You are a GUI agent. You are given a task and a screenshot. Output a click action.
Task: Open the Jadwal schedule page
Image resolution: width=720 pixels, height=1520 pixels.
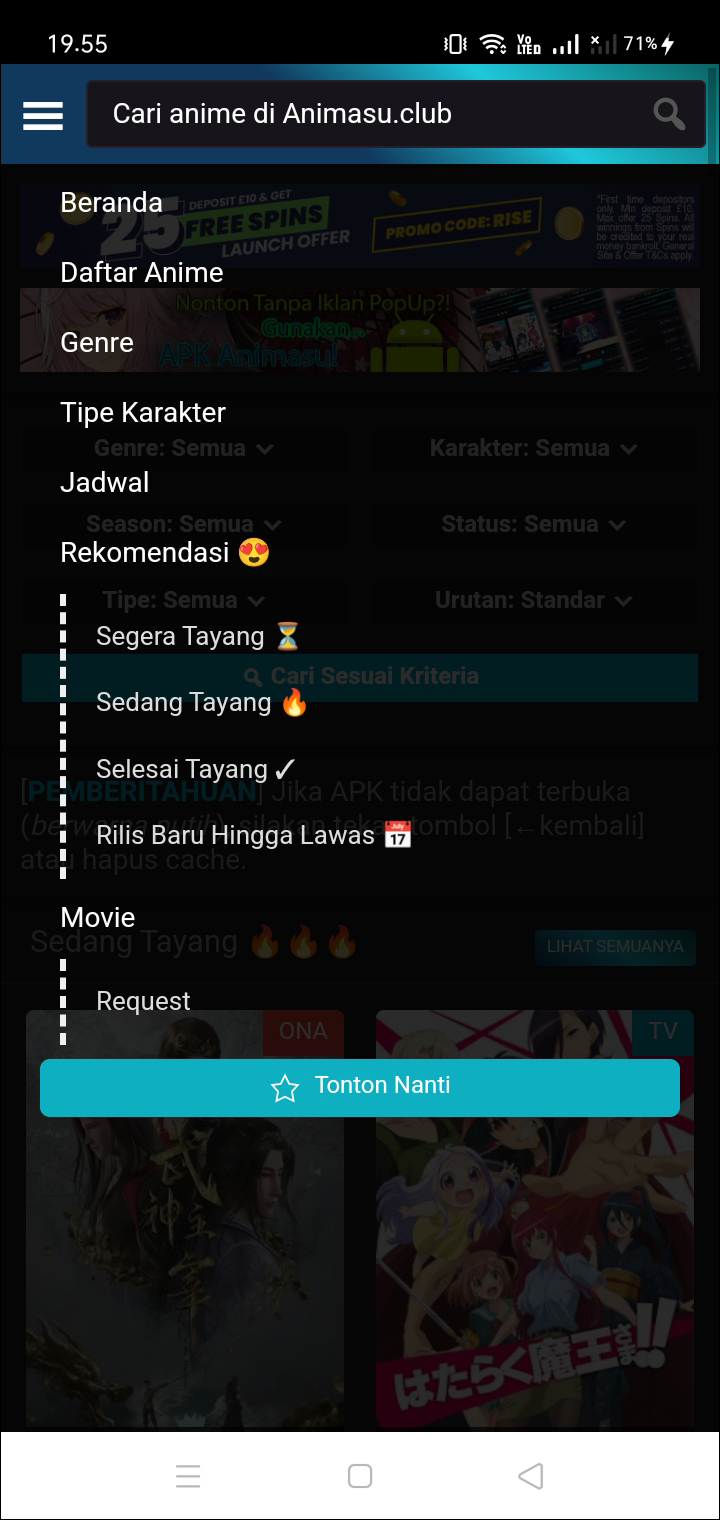(x=104, y=483)
